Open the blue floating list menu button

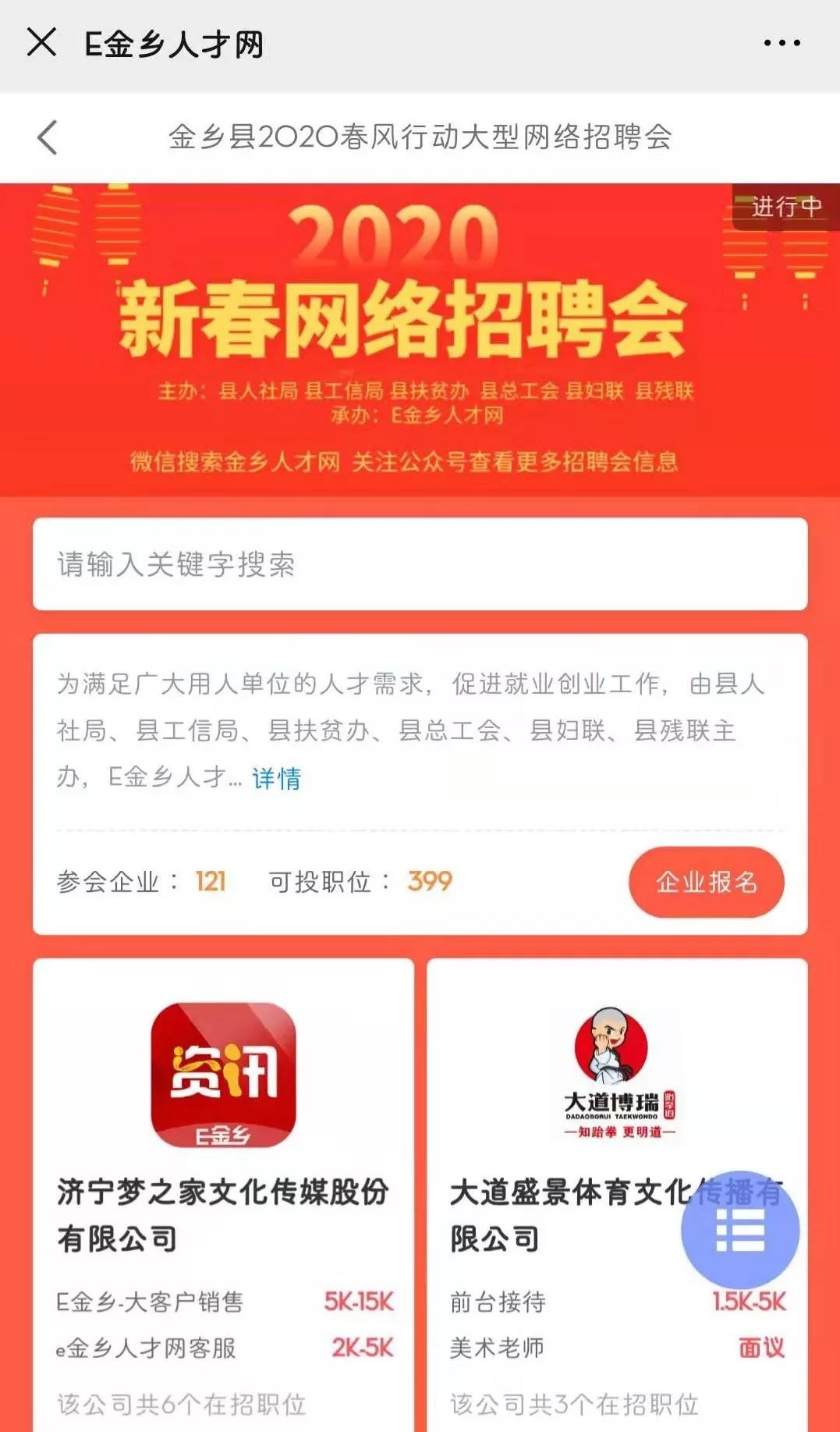(x=739, y=1230)
